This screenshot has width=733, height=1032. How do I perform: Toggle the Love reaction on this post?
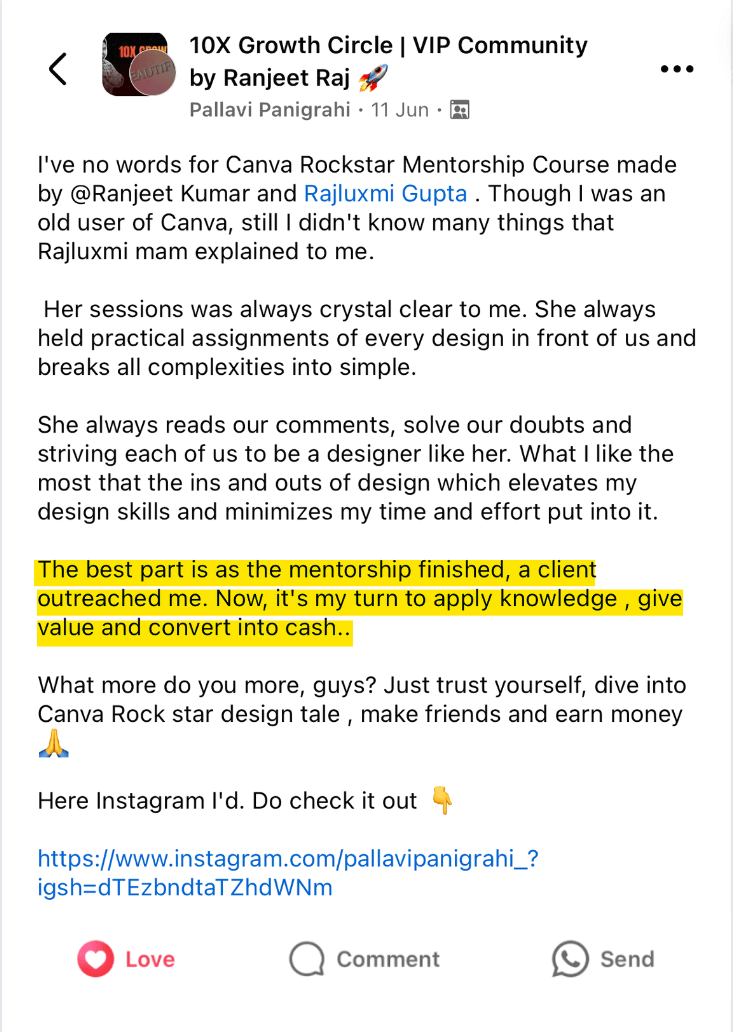[127, 960]
